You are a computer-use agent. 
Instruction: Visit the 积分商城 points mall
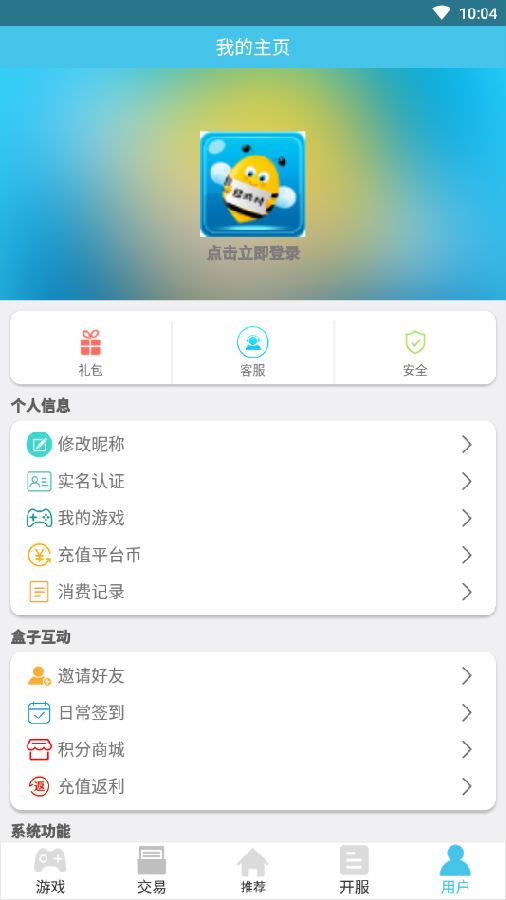[253, 749]
